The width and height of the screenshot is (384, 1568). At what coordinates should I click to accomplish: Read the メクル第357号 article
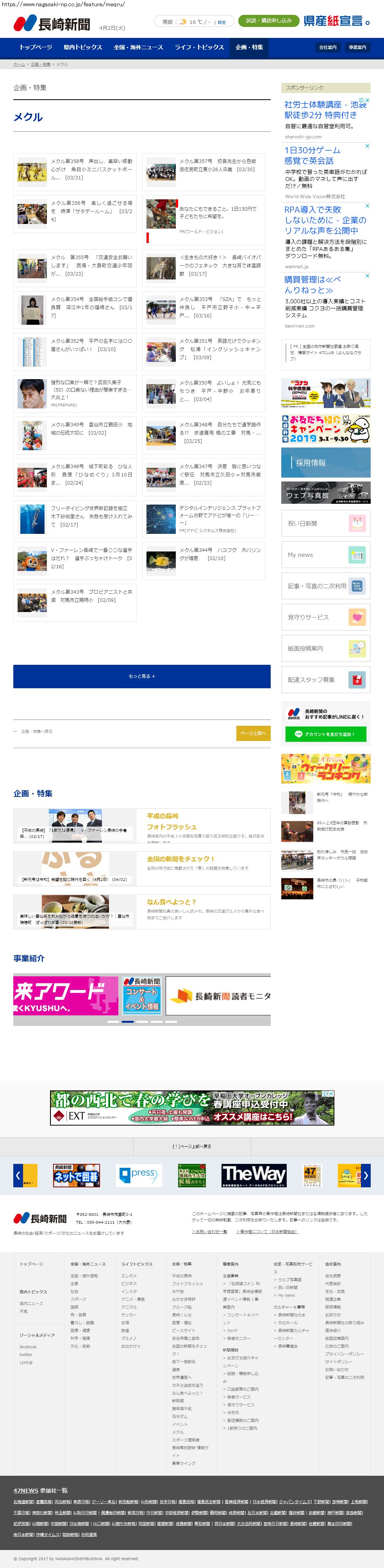pos(203,170)
